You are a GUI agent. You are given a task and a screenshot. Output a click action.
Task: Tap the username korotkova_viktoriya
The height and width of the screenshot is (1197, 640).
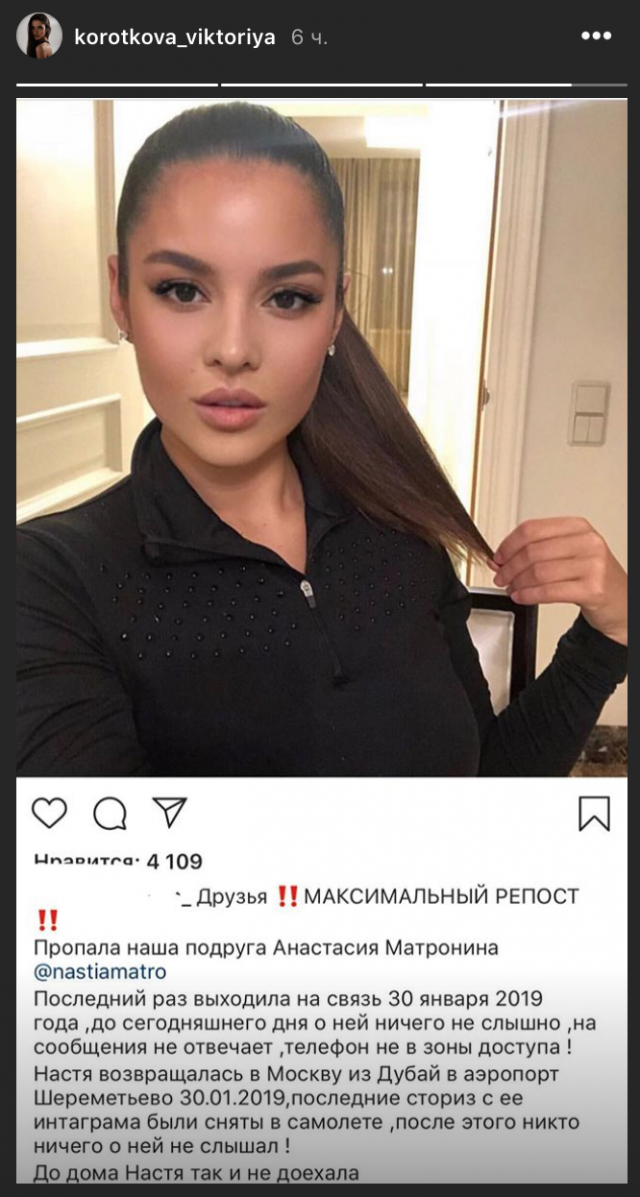coord(174,38)
